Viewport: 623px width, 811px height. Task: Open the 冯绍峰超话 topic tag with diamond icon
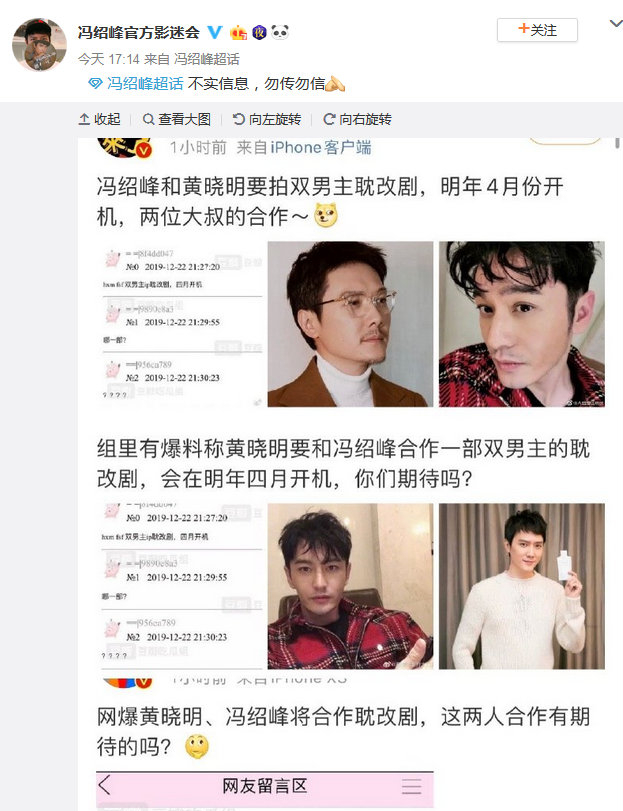(142, 84)
